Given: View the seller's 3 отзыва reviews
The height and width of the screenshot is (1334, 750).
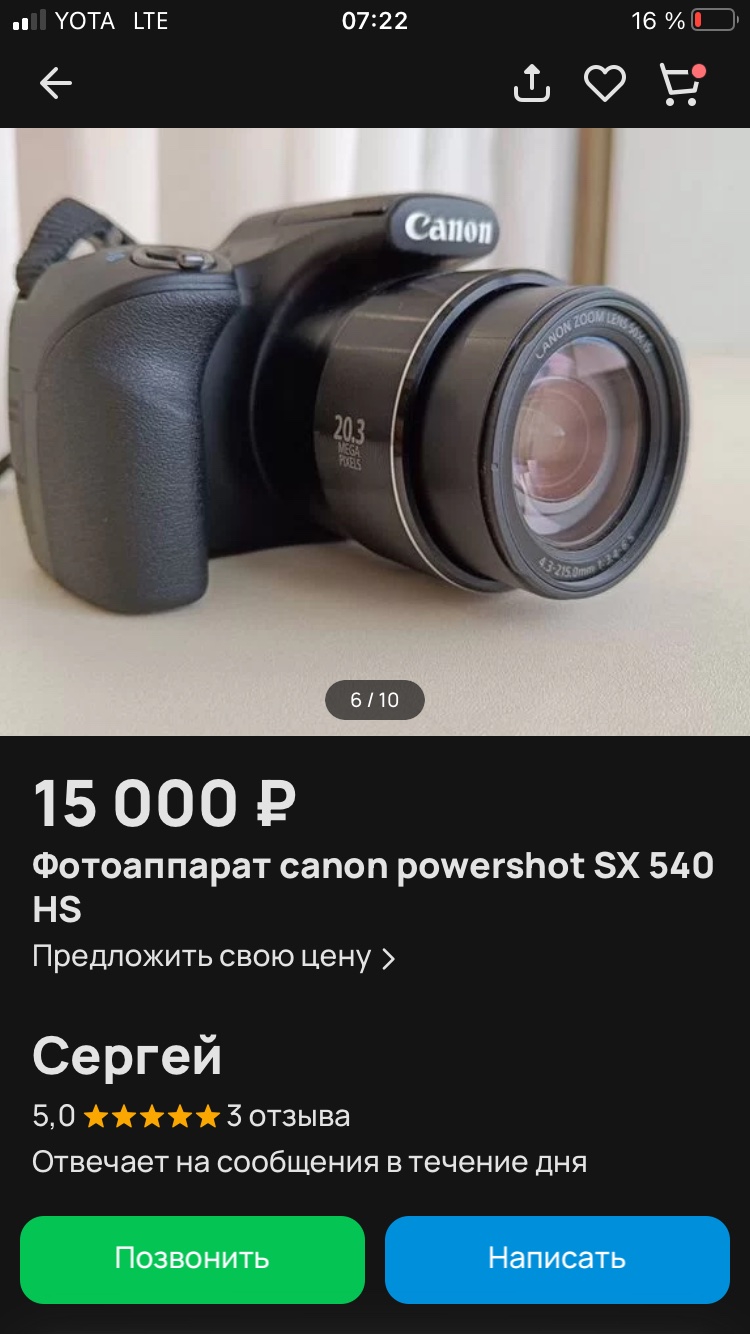Looking at the screenshot, I should (x=288, y=1116).
